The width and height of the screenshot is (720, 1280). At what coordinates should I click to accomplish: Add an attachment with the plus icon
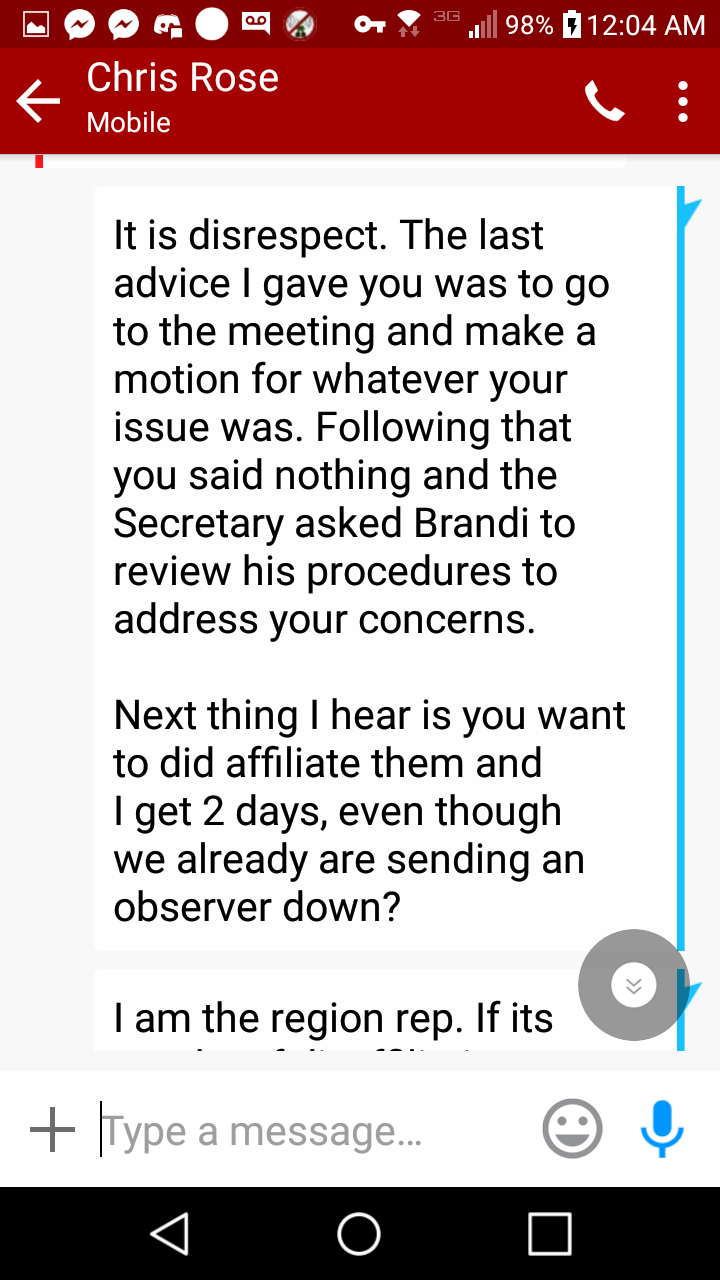pyautogui.click(x=52, y=1130)
